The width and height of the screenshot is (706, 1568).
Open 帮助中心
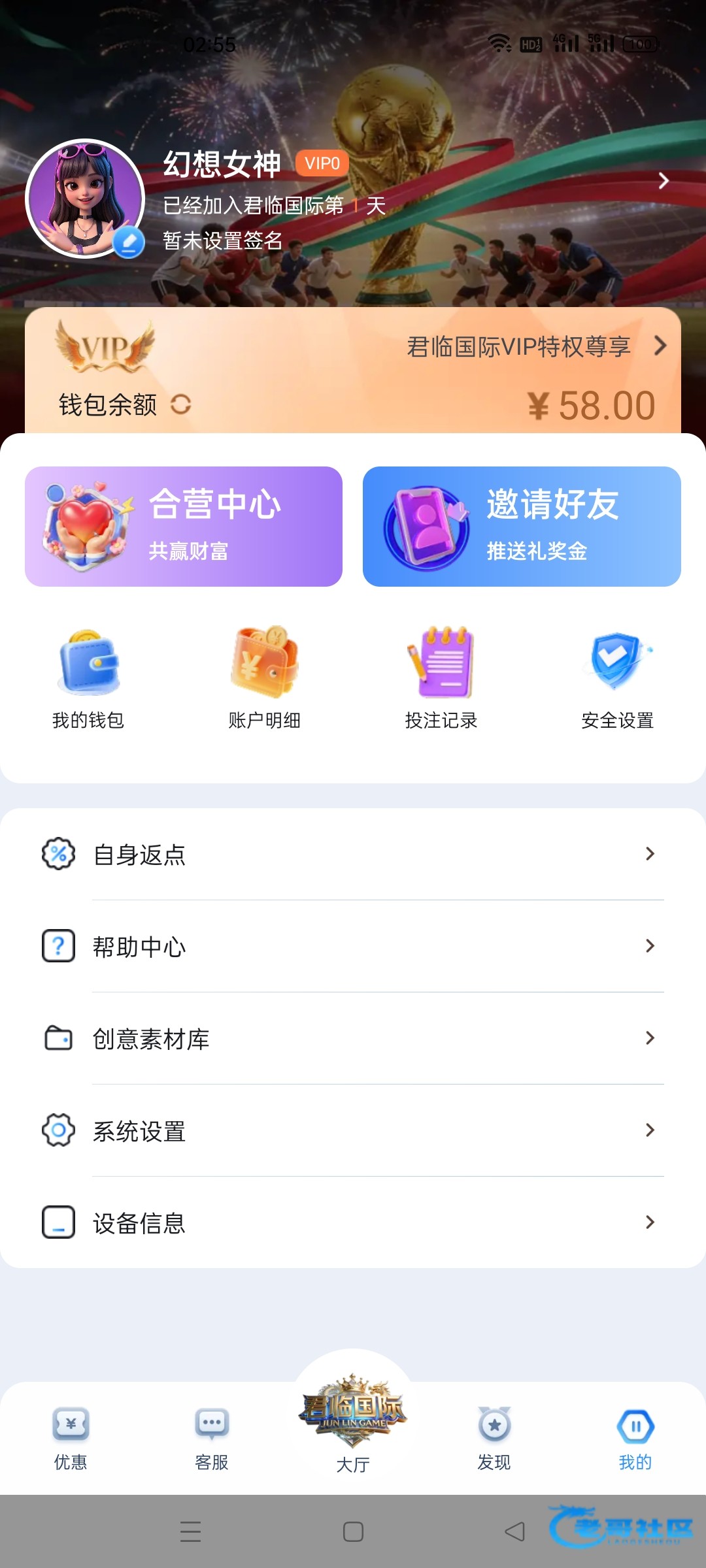click(x=353, y=947)
